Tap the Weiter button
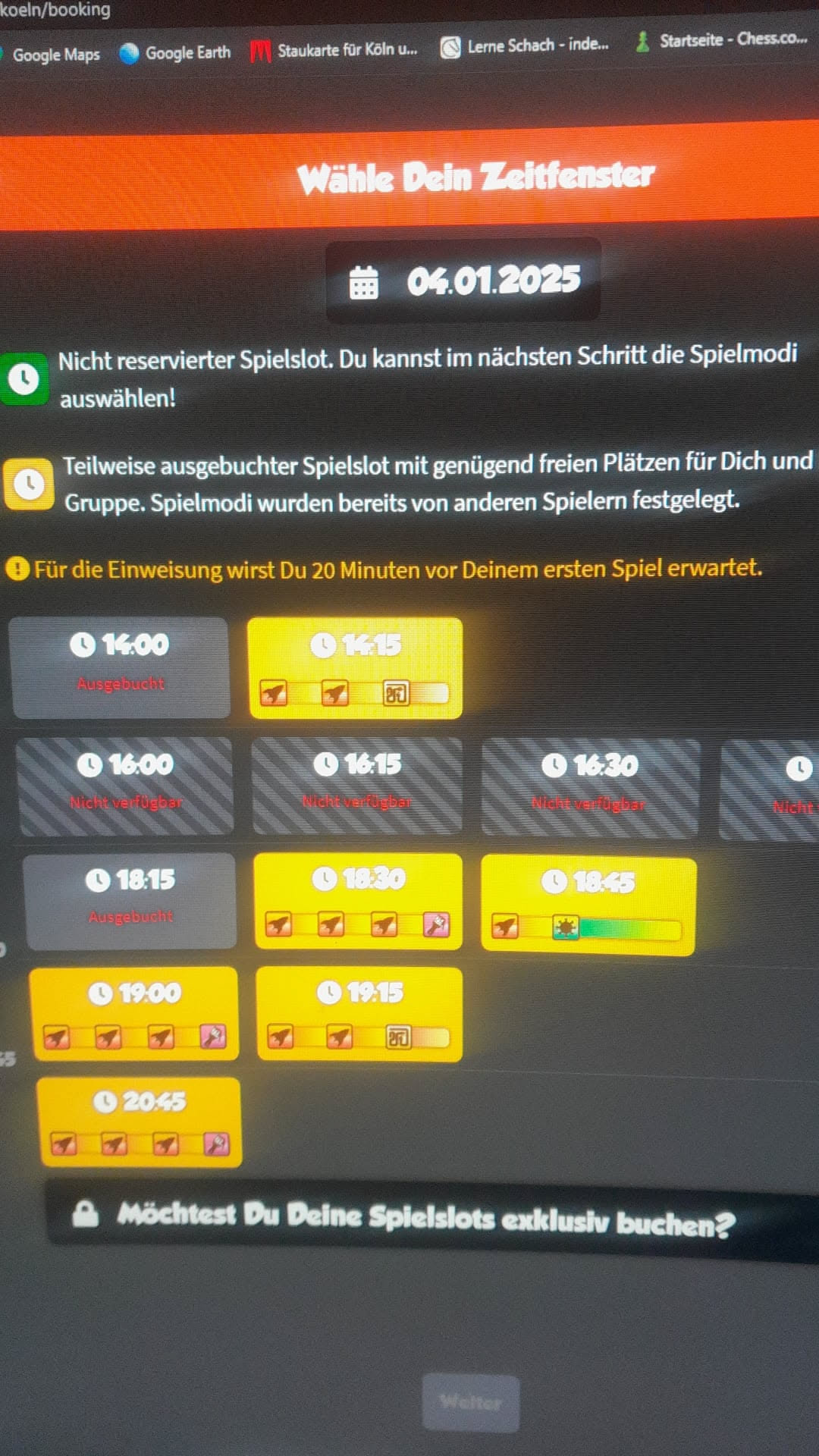This screenshot has width=819, height=1456. coord(471,1402)
